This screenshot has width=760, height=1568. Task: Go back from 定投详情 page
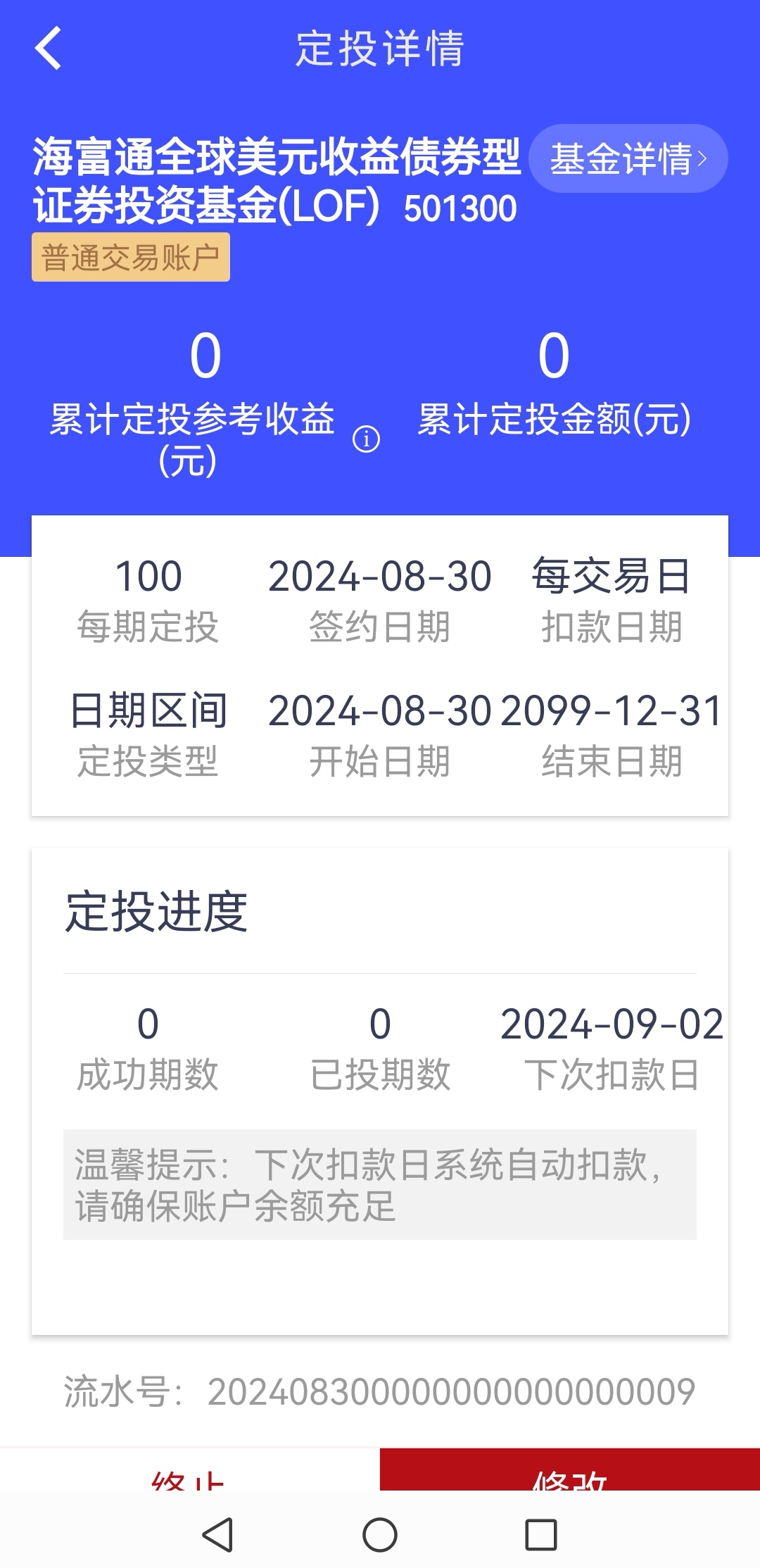tap(48, 49)
